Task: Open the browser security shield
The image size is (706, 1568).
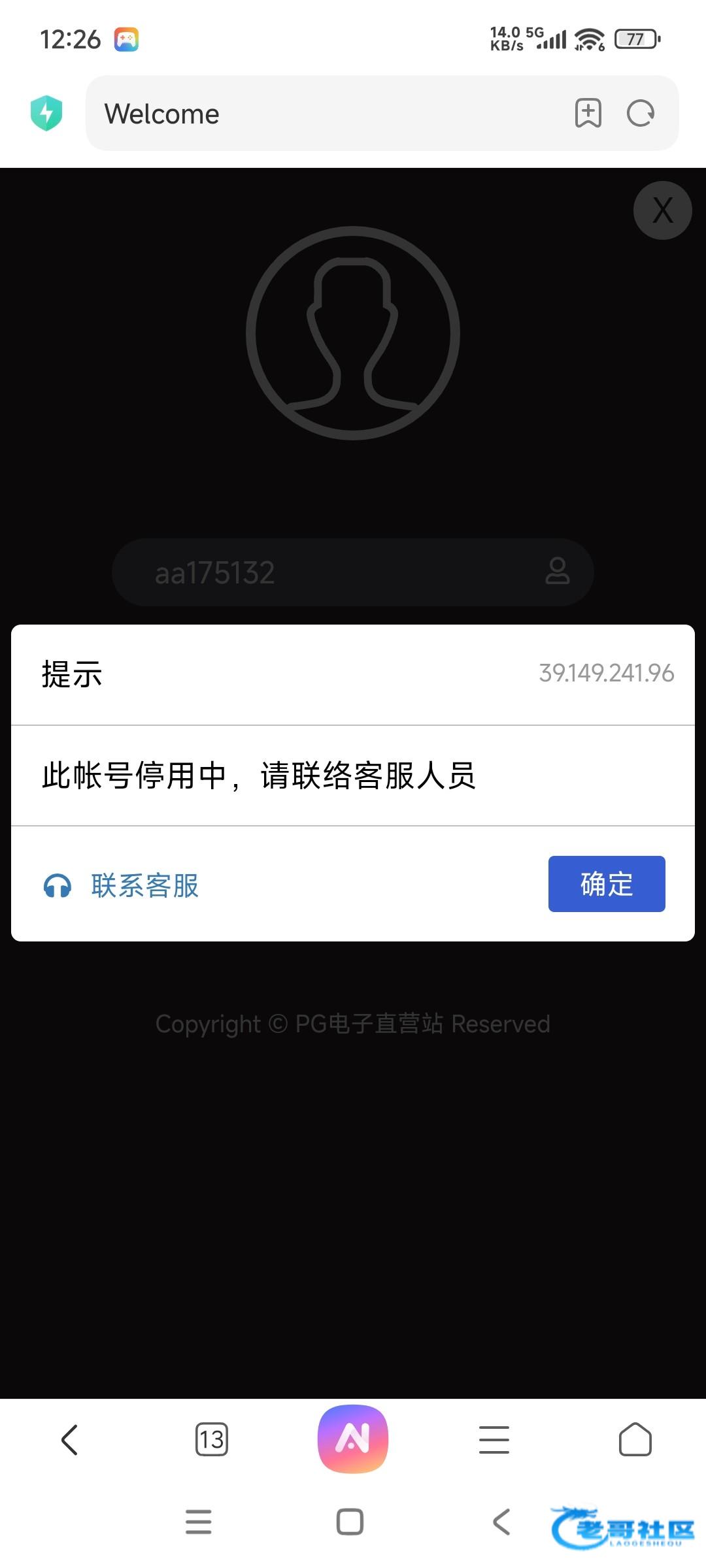Action: 46,113
